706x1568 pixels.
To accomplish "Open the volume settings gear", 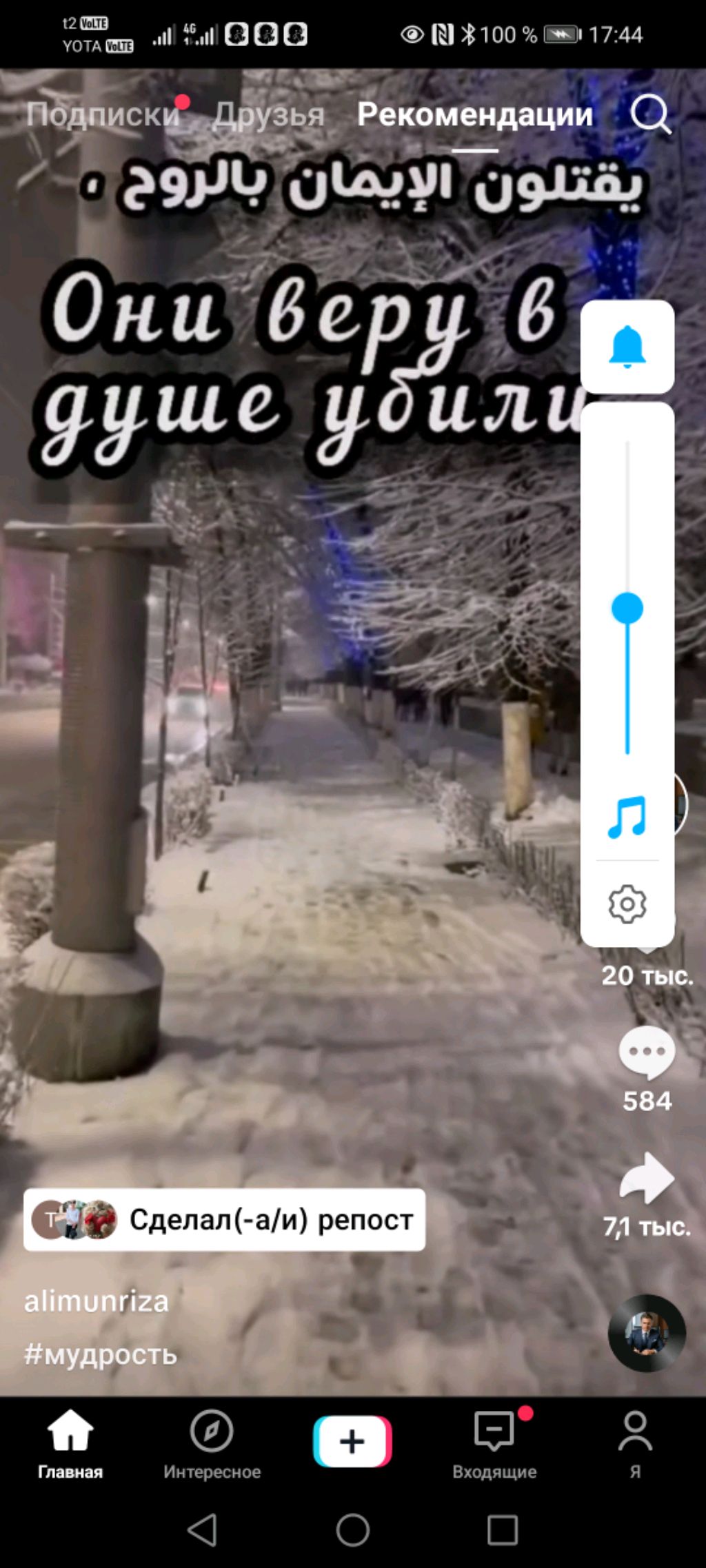I will click(x=627, y=904).
